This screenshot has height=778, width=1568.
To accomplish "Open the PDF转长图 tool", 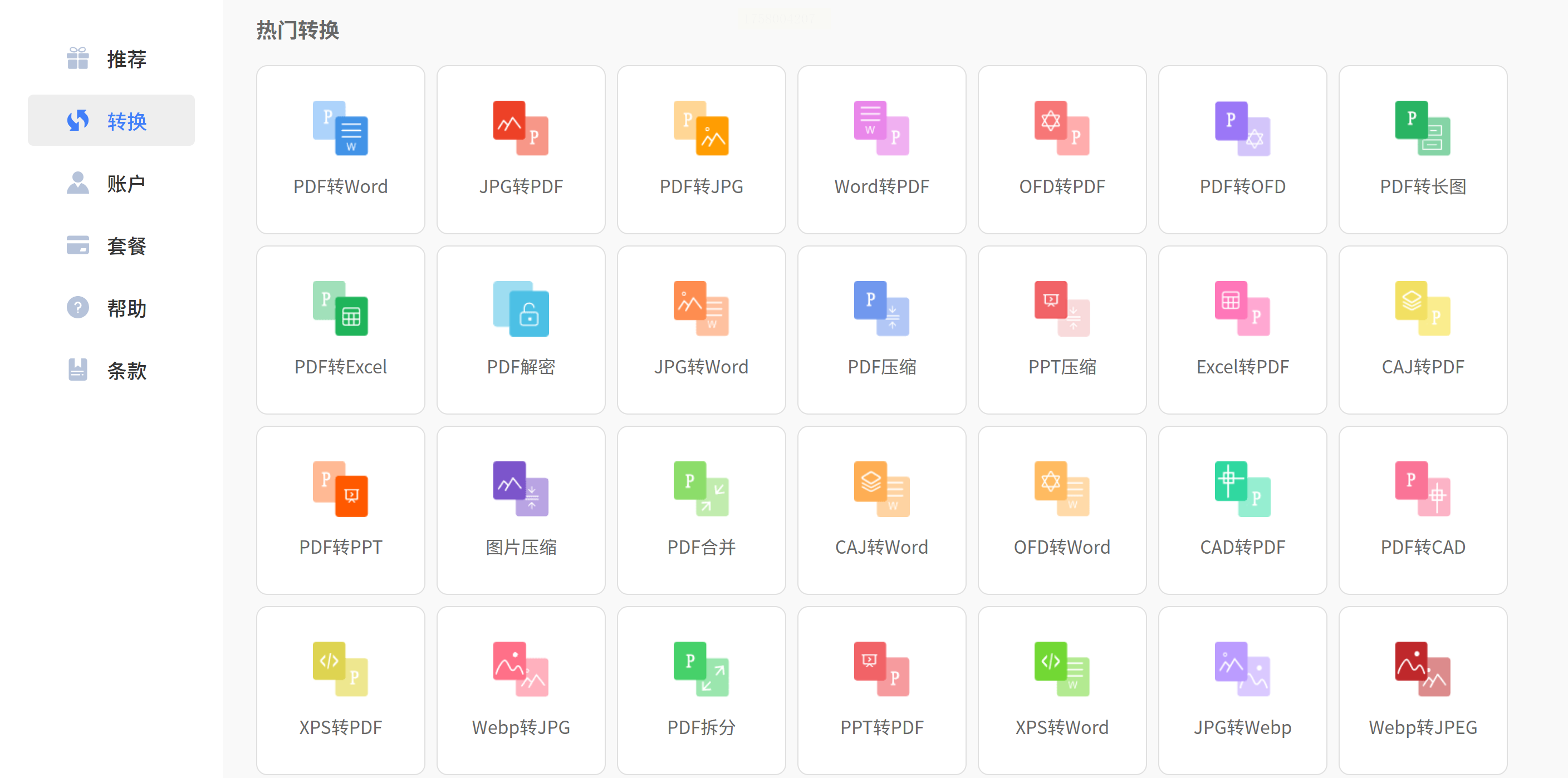I will [1422, 150].
